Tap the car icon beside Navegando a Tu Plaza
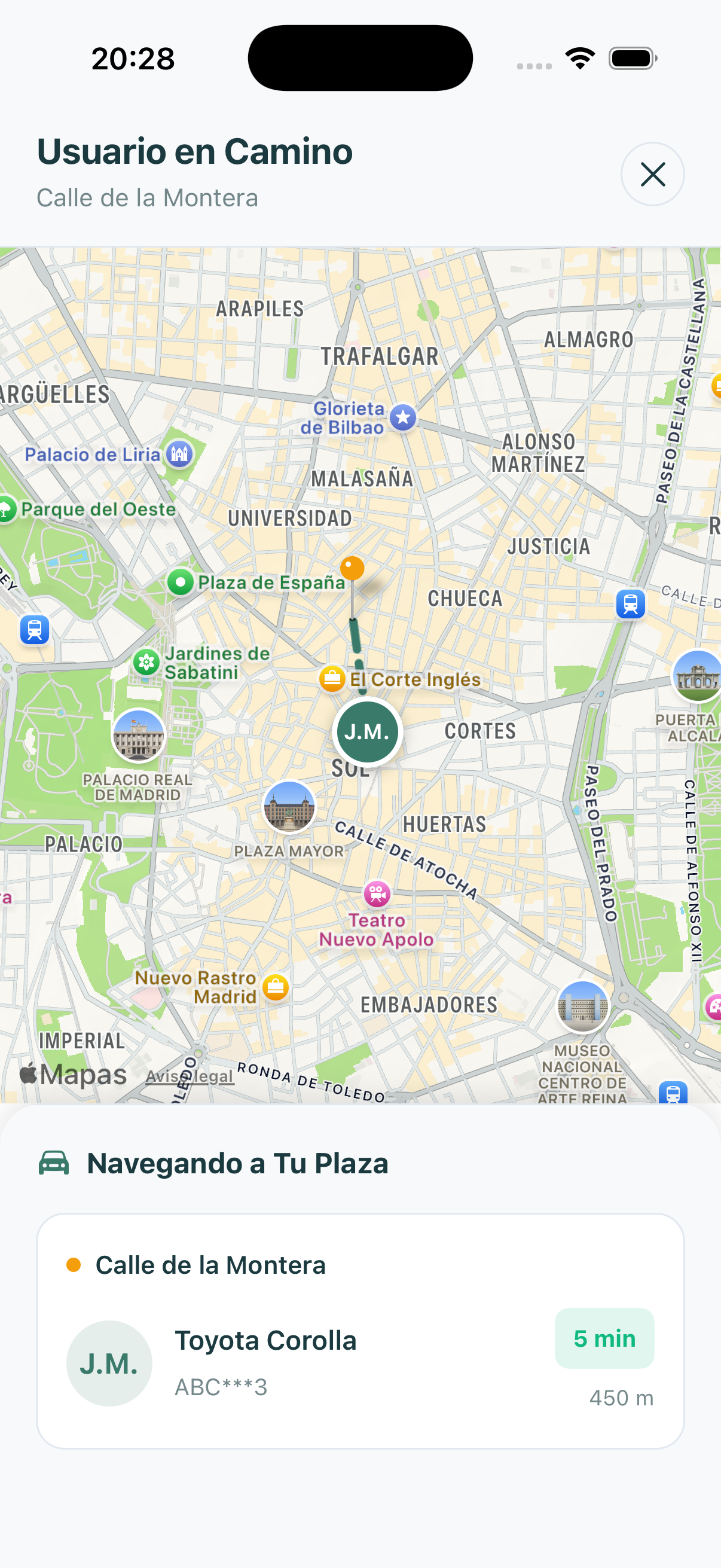 coord(55,1162)
